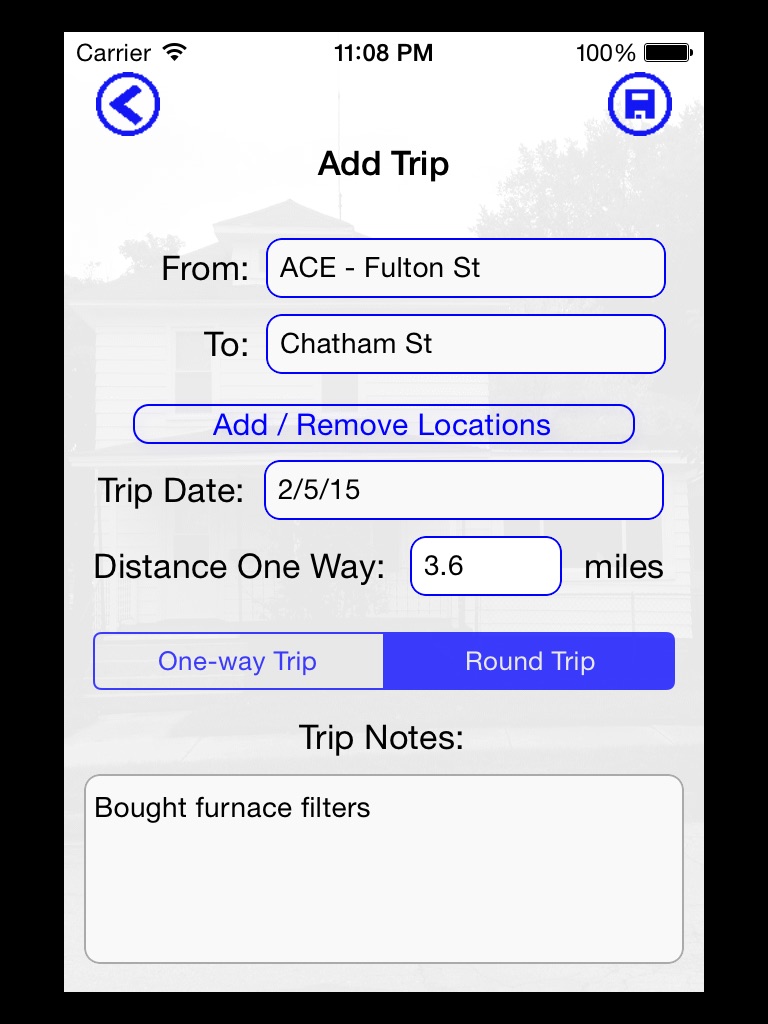Select the Round Trip segment

coord(529,661)
